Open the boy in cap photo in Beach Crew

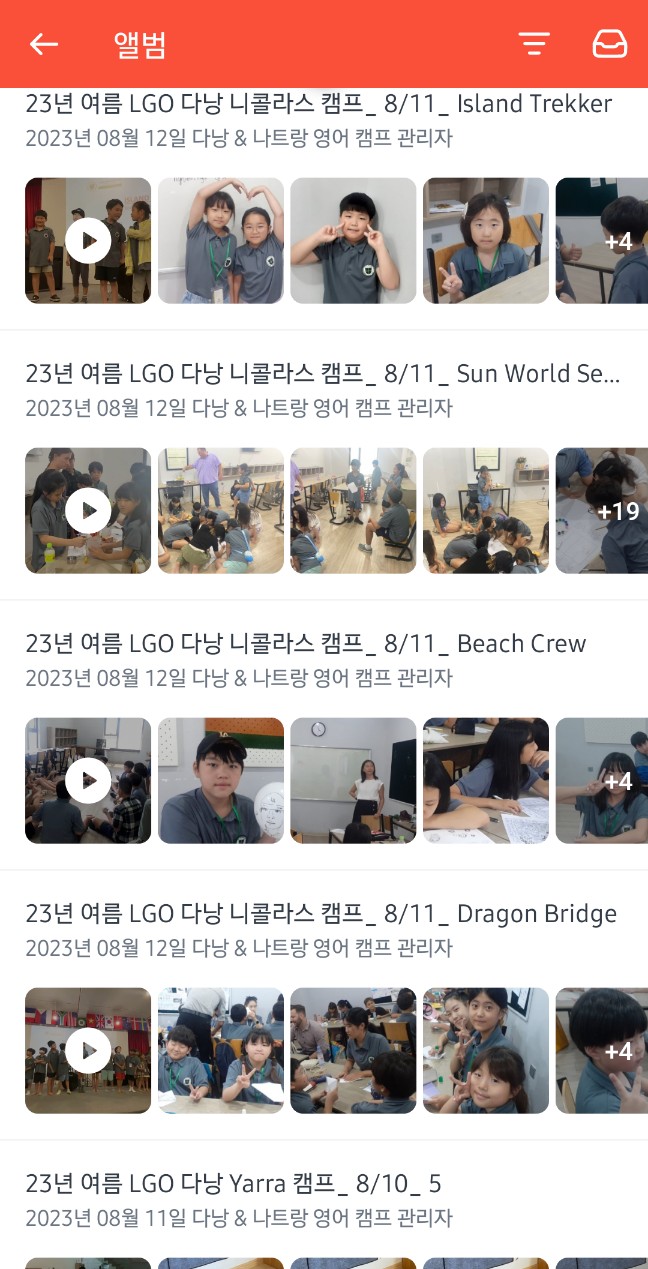click(x=221, y=781)
